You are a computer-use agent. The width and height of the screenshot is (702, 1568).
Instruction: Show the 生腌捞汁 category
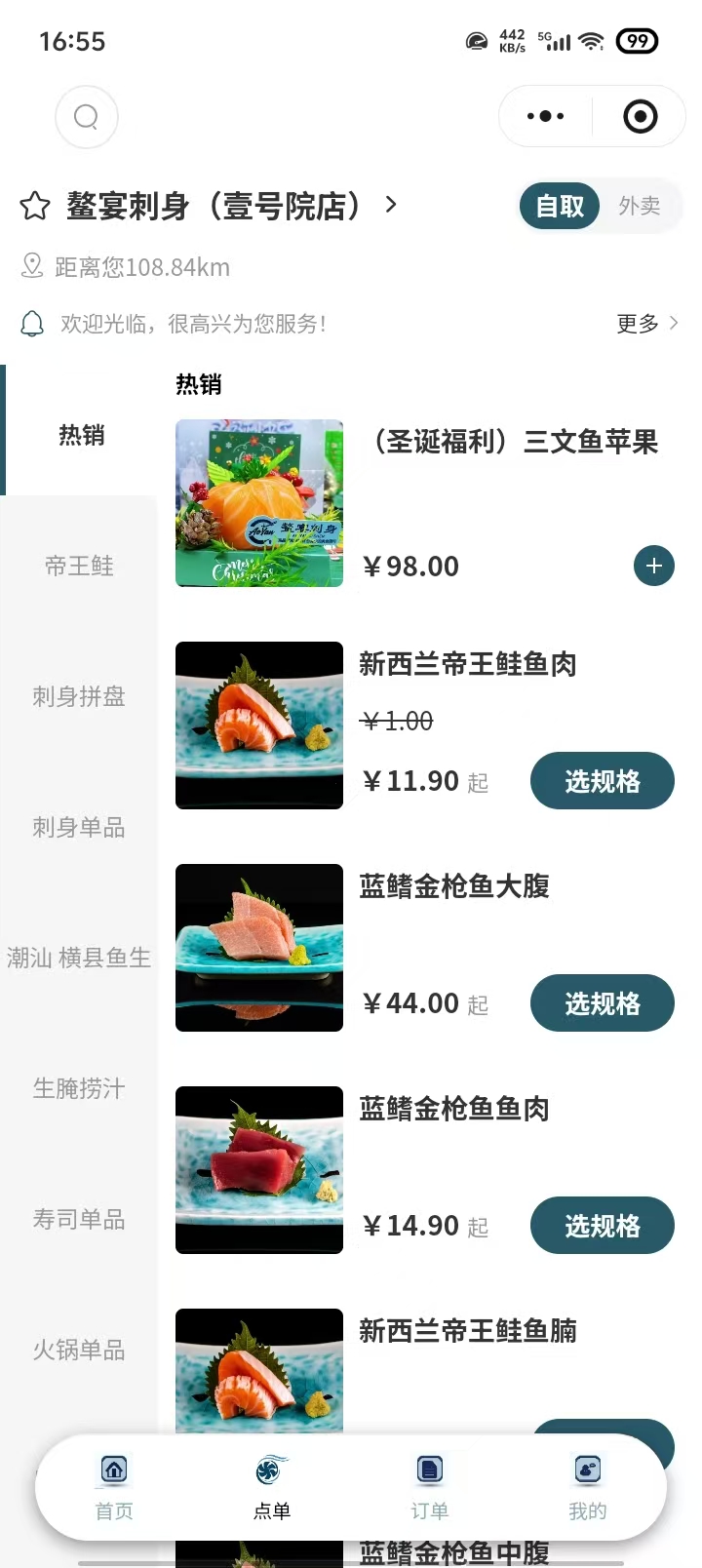pos(79,1088)
